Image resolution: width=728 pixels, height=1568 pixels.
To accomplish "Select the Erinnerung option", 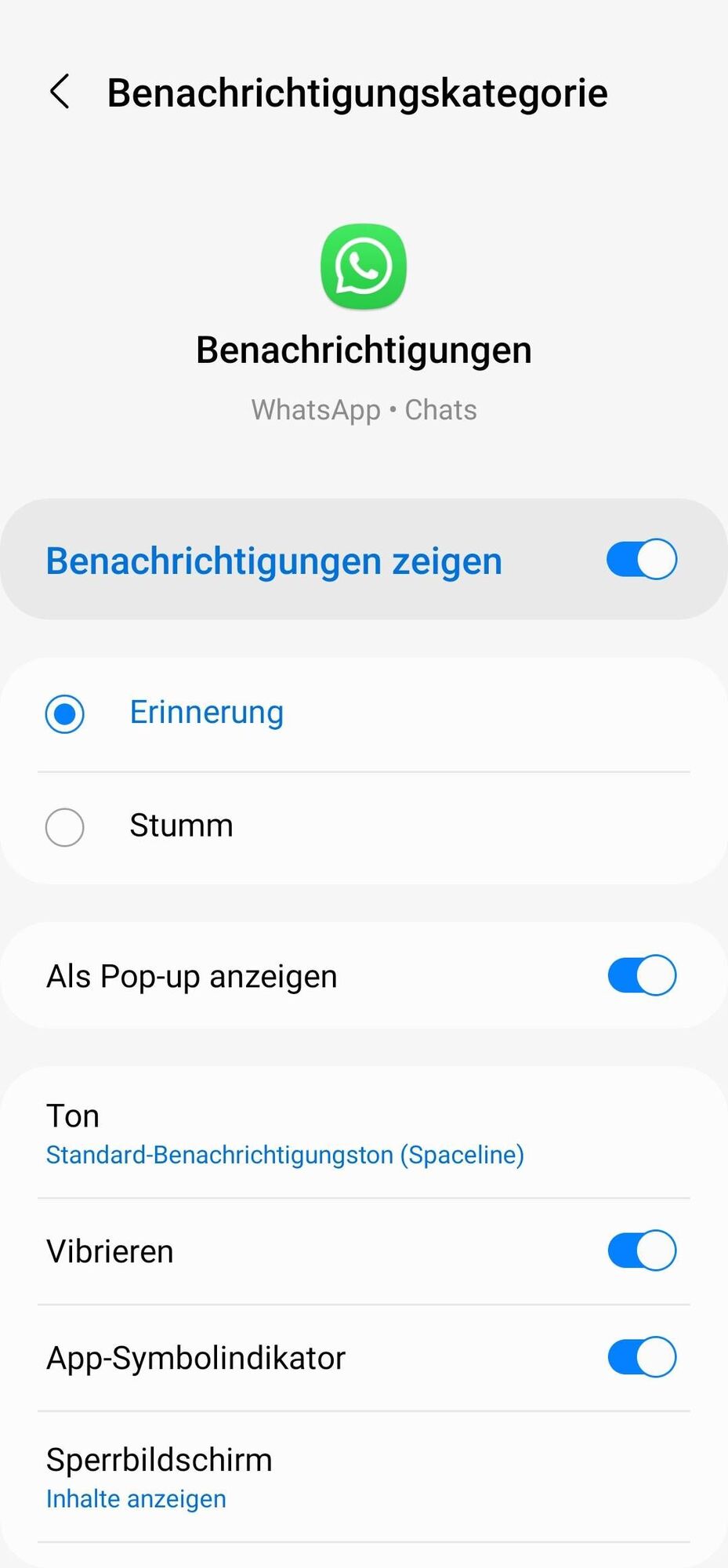I will (65, 713).
